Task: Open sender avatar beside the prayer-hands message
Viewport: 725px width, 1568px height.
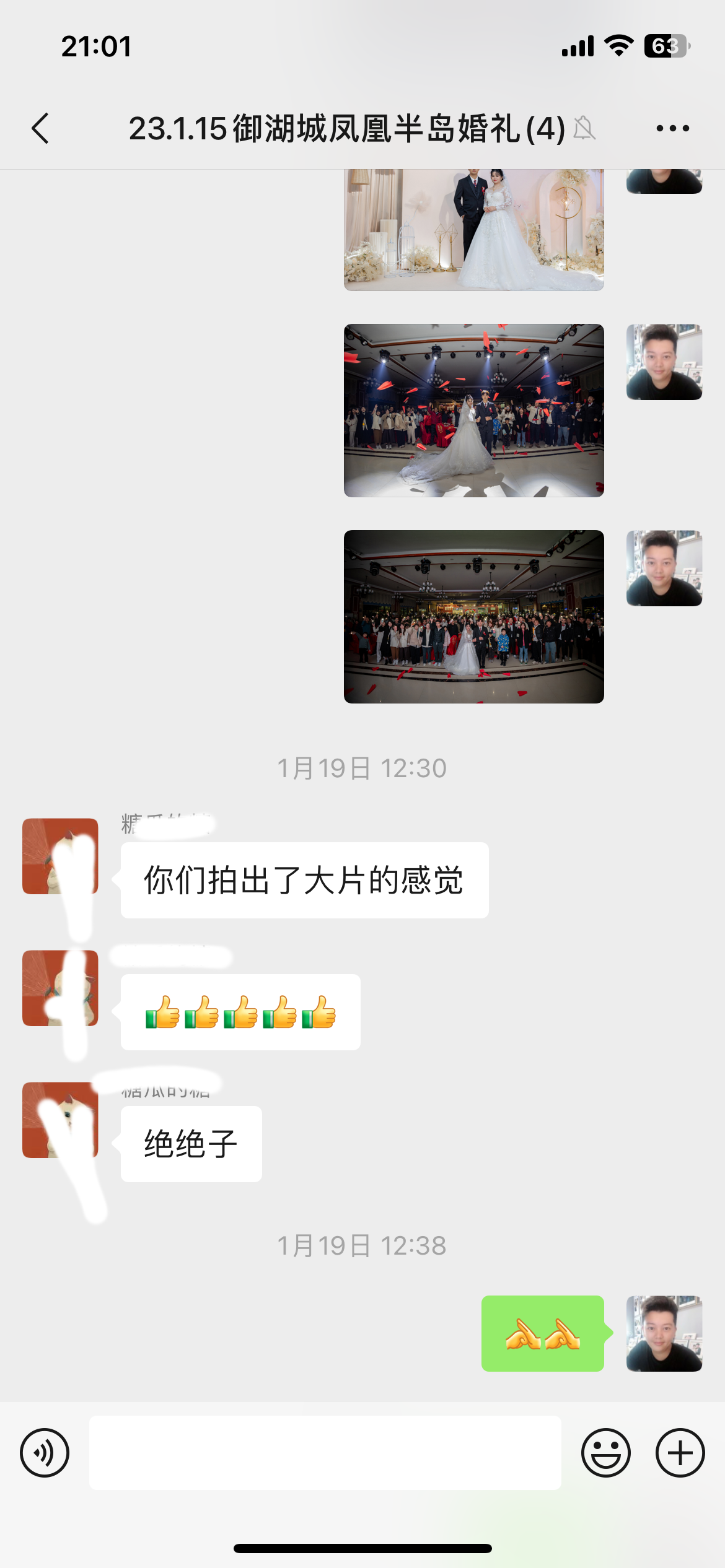Action: (x=664, y=1333)
